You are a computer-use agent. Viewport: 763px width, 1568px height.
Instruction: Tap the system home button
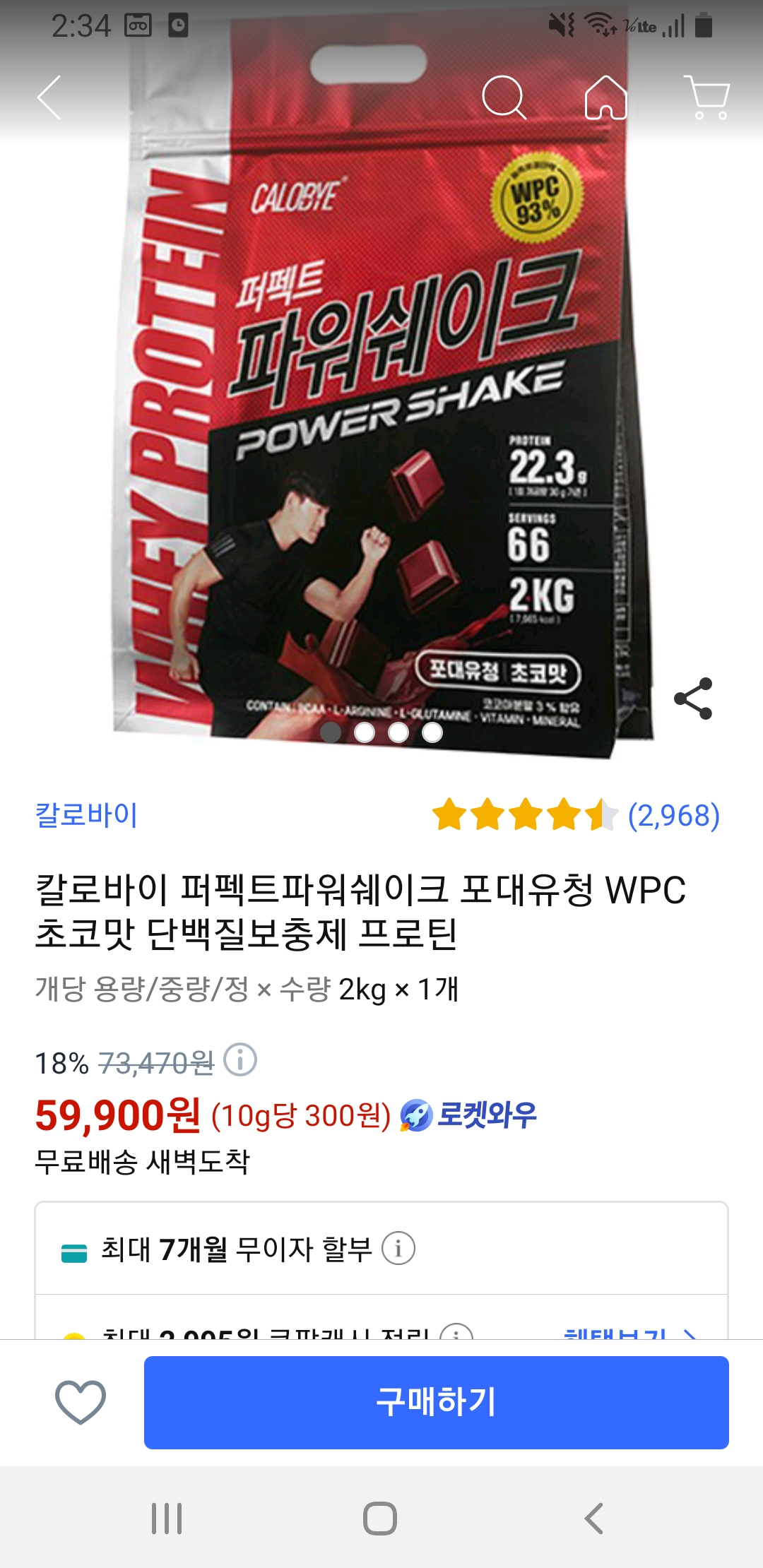380,1518
